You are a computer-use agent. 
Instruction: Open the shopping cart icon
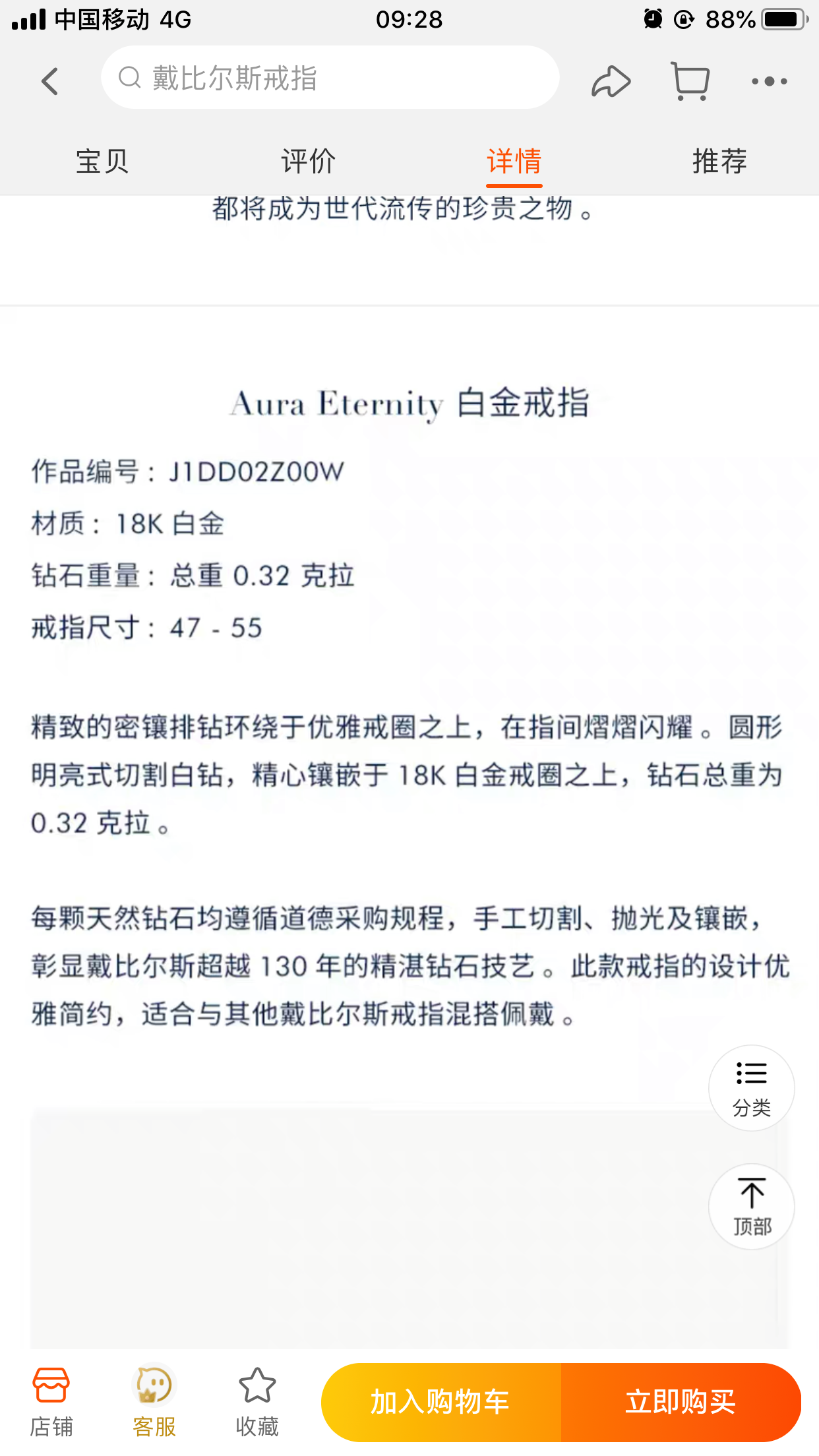click(x=690, y=81)
